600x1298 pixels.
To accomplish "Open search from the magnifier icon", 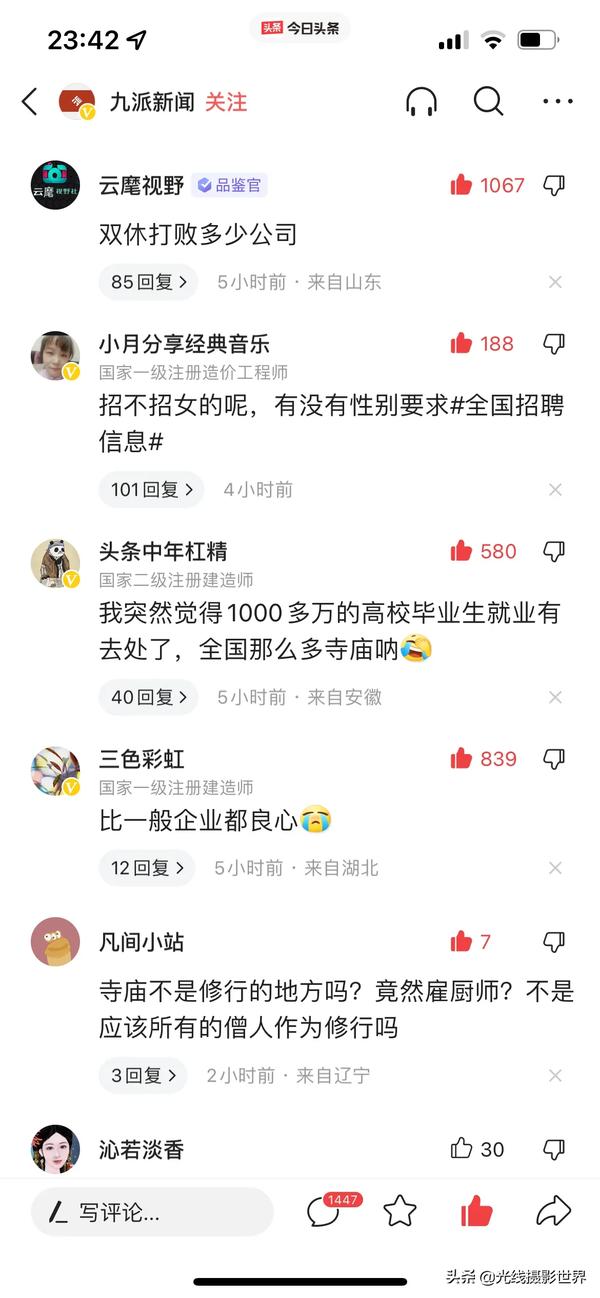I will (487, 102).
